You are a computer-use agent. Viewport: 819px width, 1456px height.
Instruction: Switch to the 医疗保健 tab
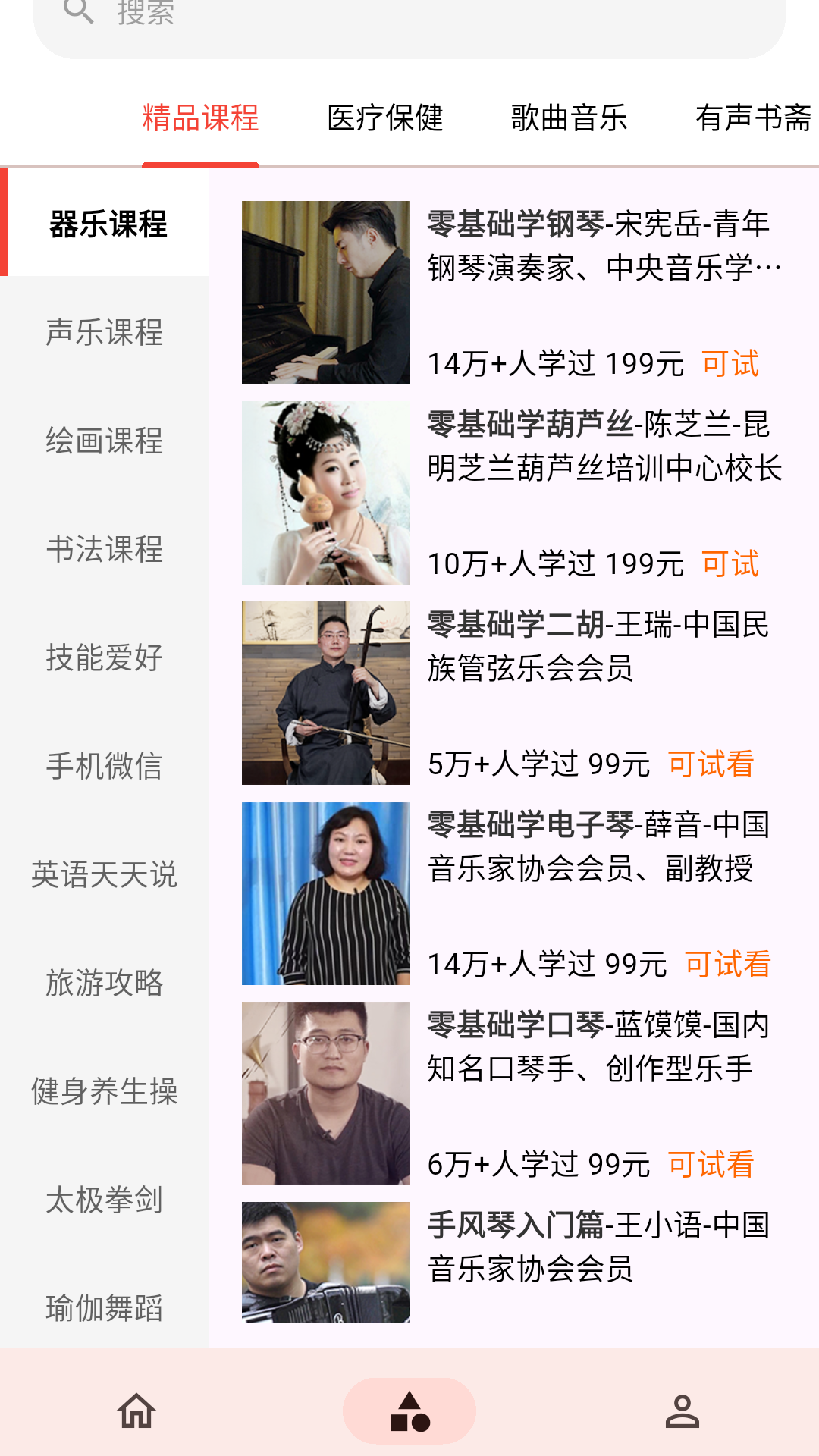pos(384,118)
